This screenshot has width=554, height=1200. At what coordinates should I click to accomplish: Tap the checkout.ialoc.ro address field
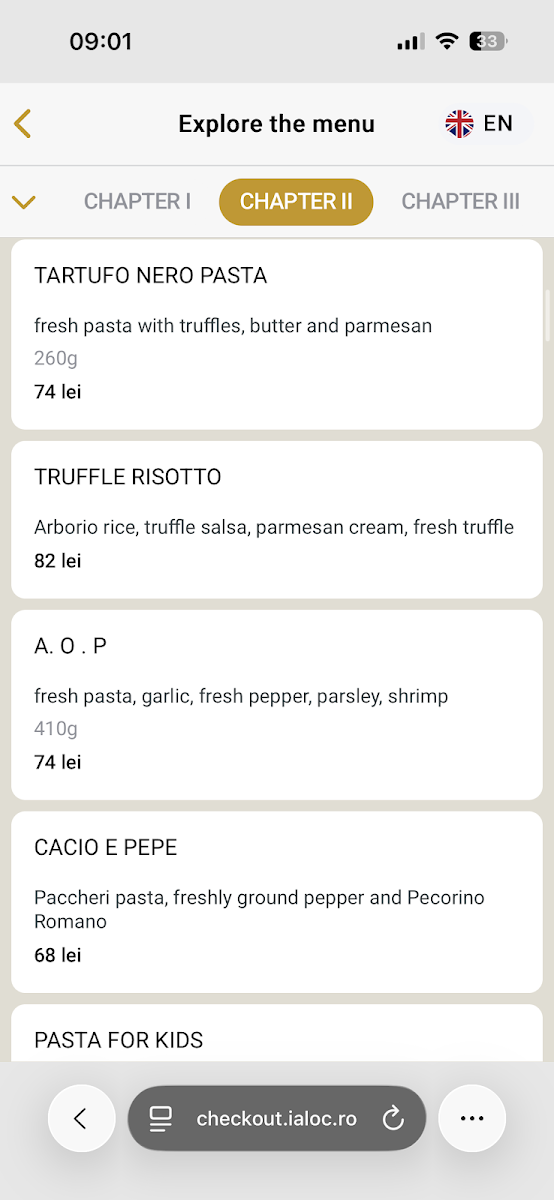(x=277, y=1119)
